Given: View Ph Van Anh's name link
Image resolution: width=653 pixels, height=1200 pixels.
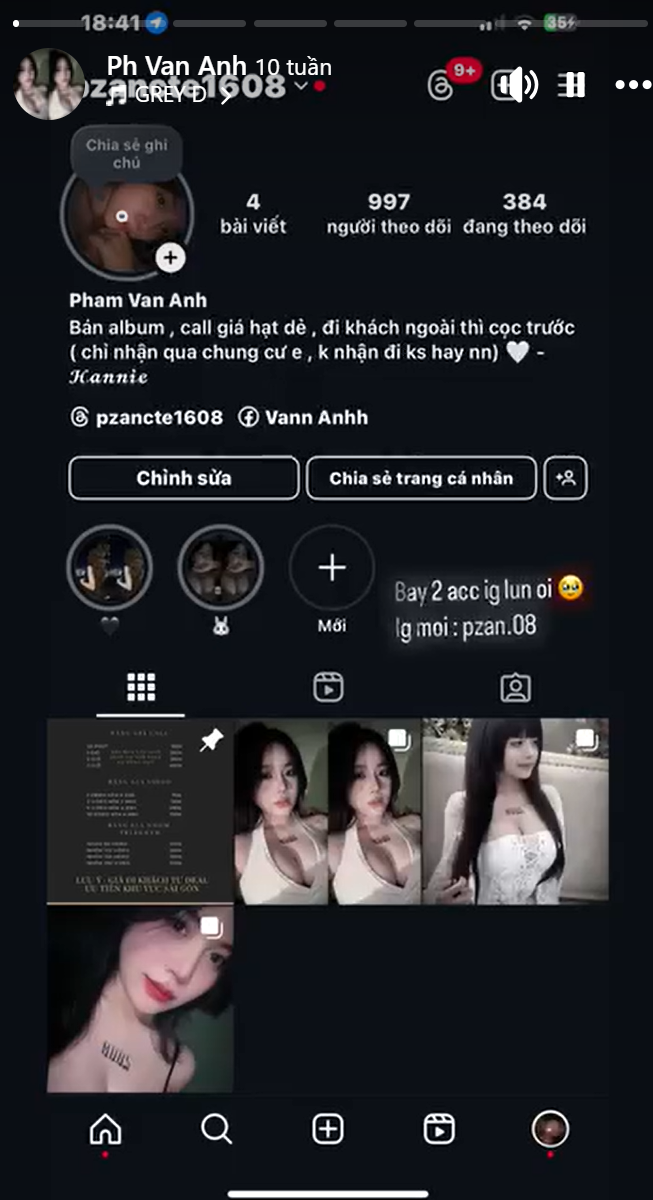Looking at the screenshot, I should (x=177, y=67).
